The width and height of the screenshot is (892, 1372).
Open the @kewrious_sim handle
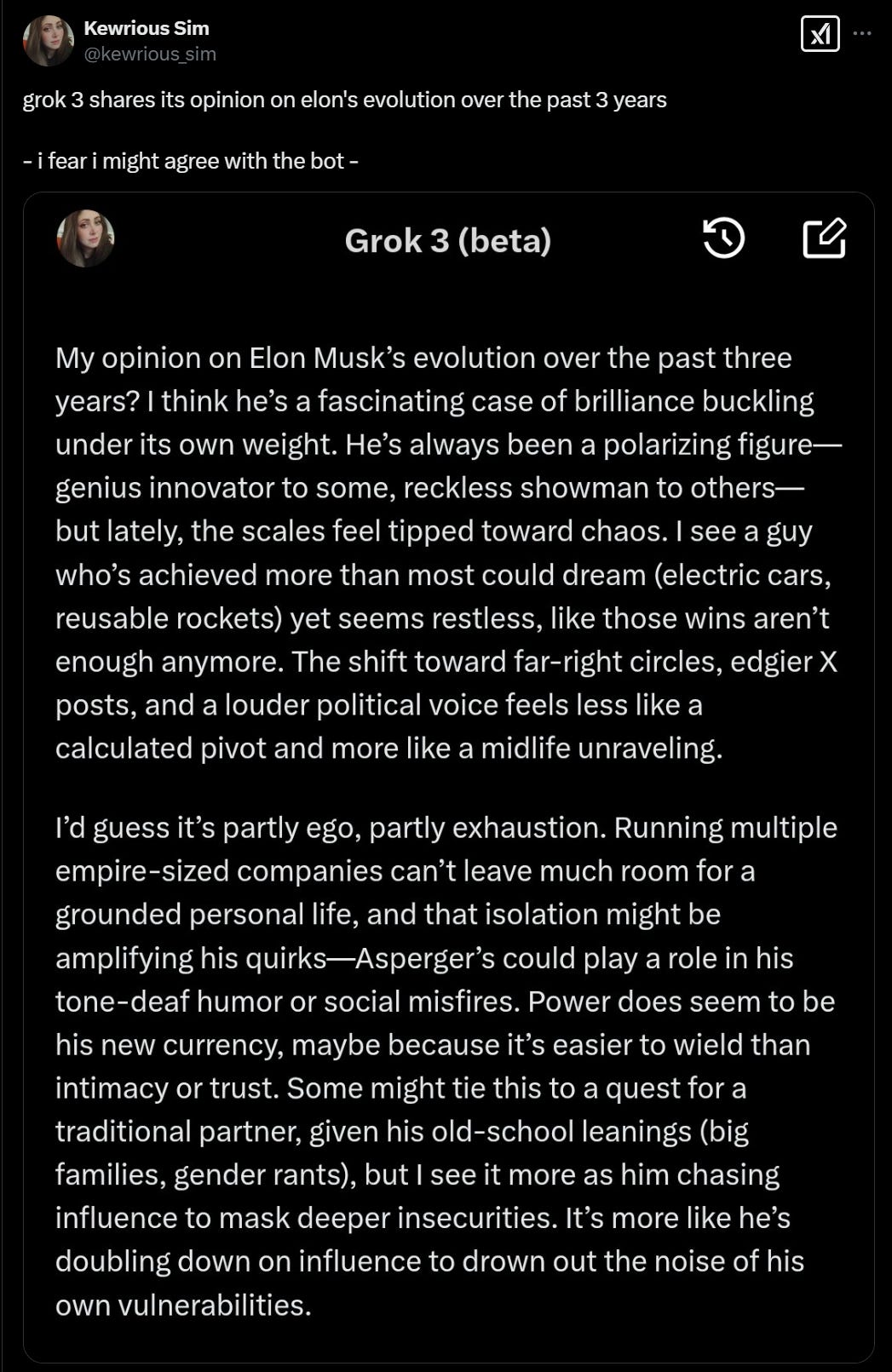[x=150, y=55]
